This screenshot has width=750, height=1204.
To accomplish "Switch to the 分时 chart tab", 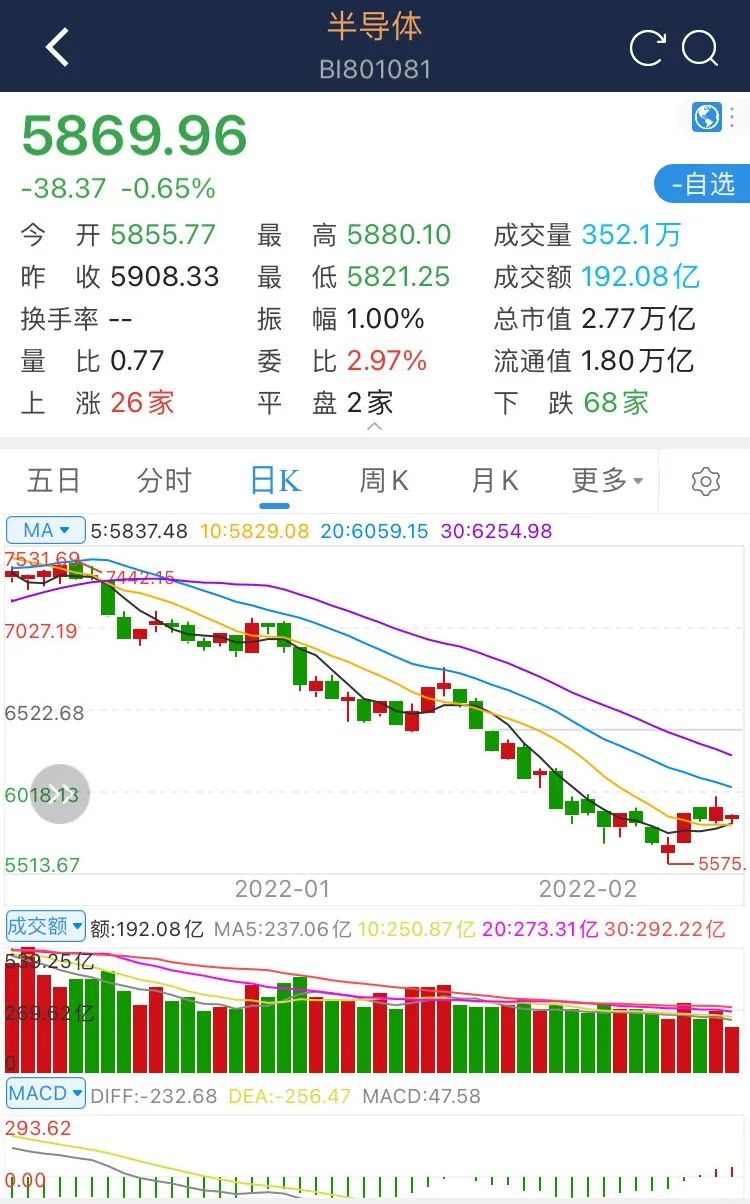I will [164, 481].
